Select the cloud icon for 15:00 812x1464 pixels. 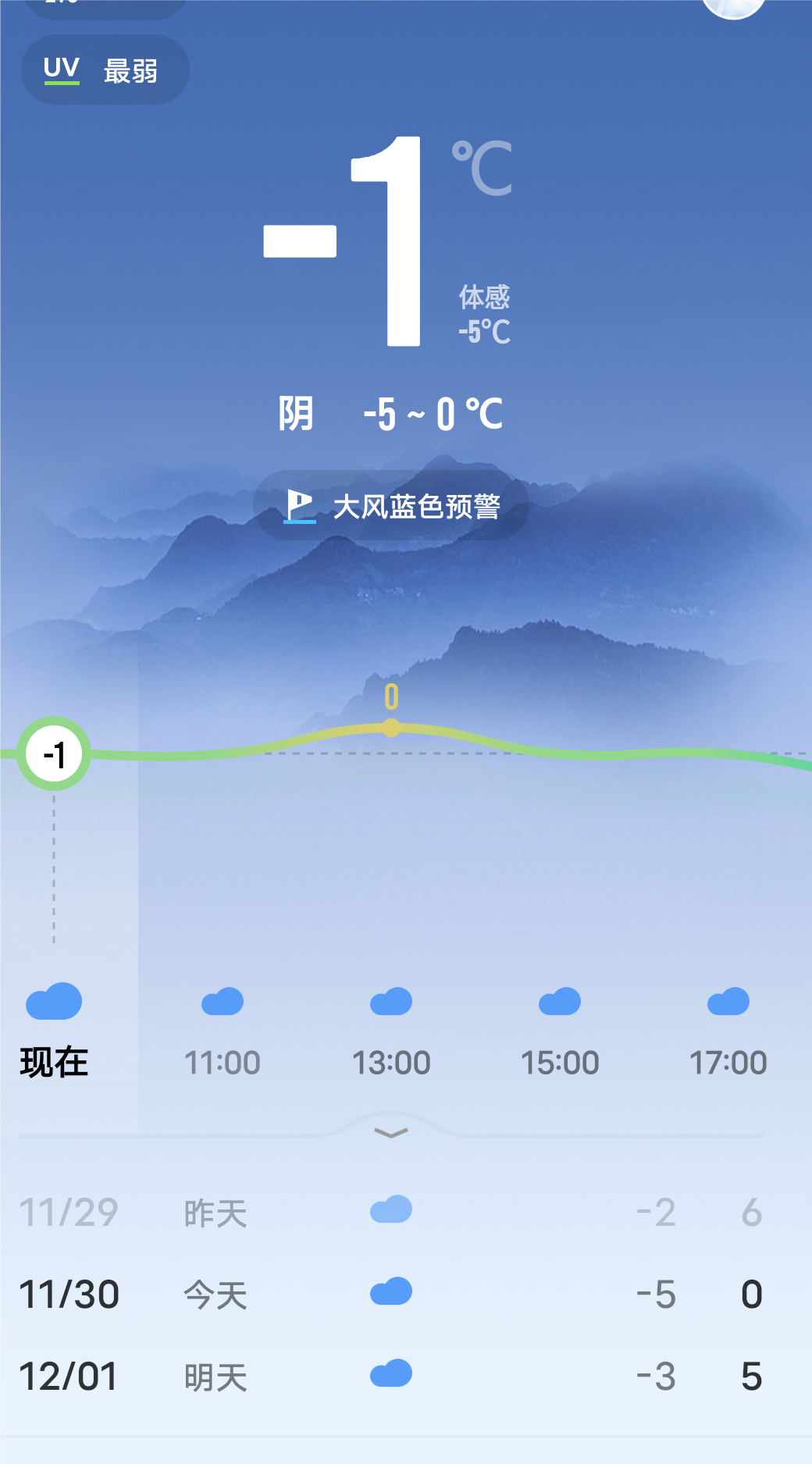tap(559, 1002)
